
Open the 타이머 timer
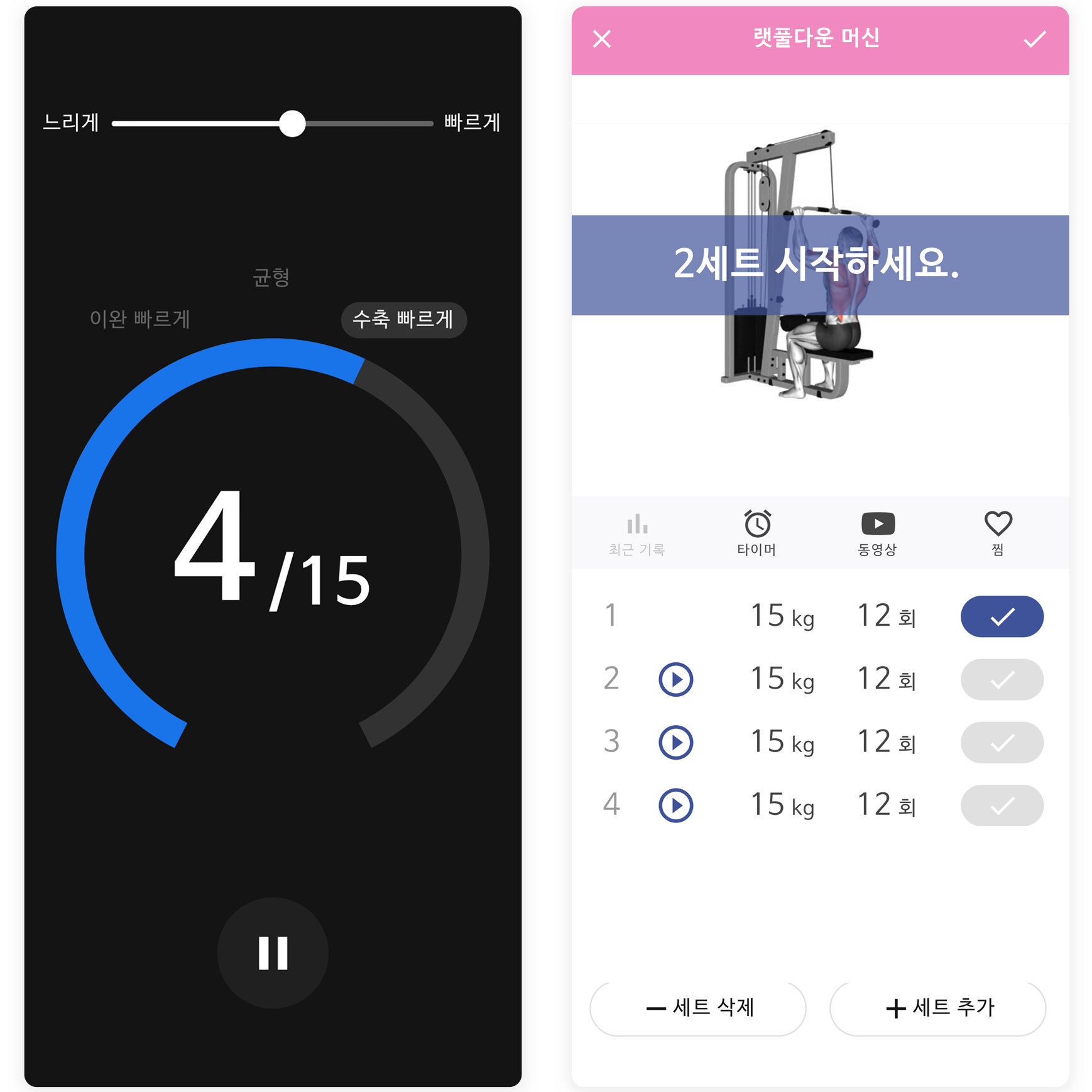(757, 533)
